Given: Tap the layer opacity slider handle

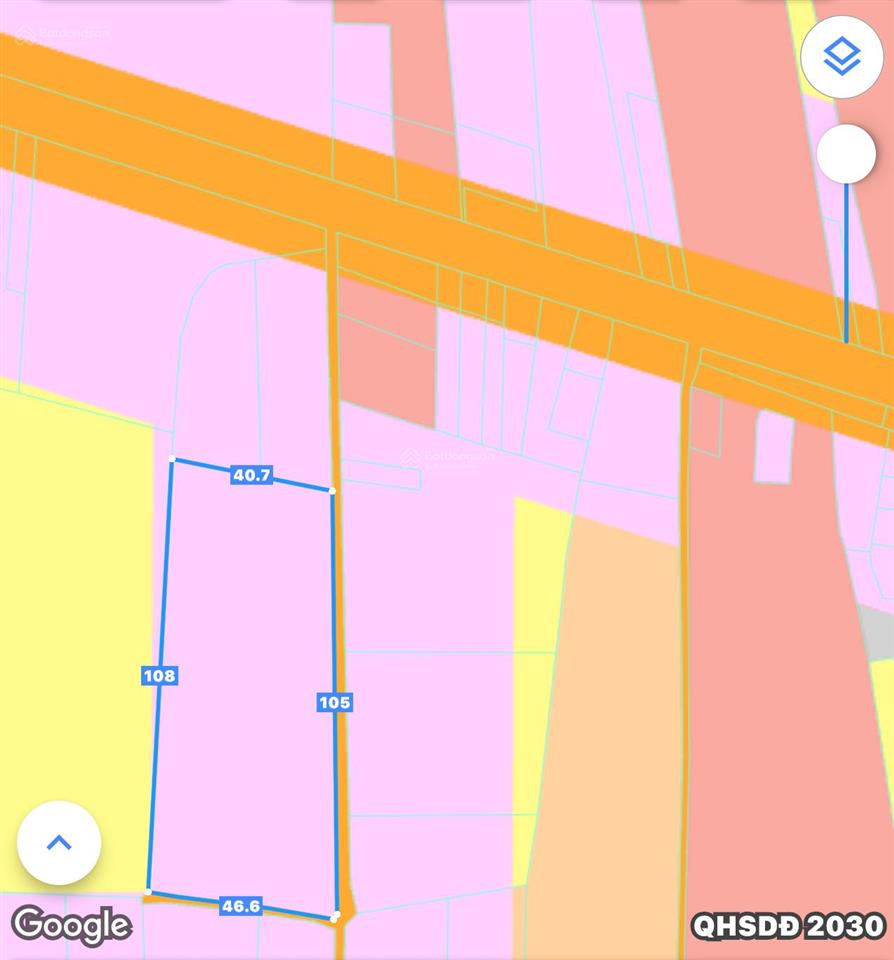Looking at the screenshot, I should point(846,154).
